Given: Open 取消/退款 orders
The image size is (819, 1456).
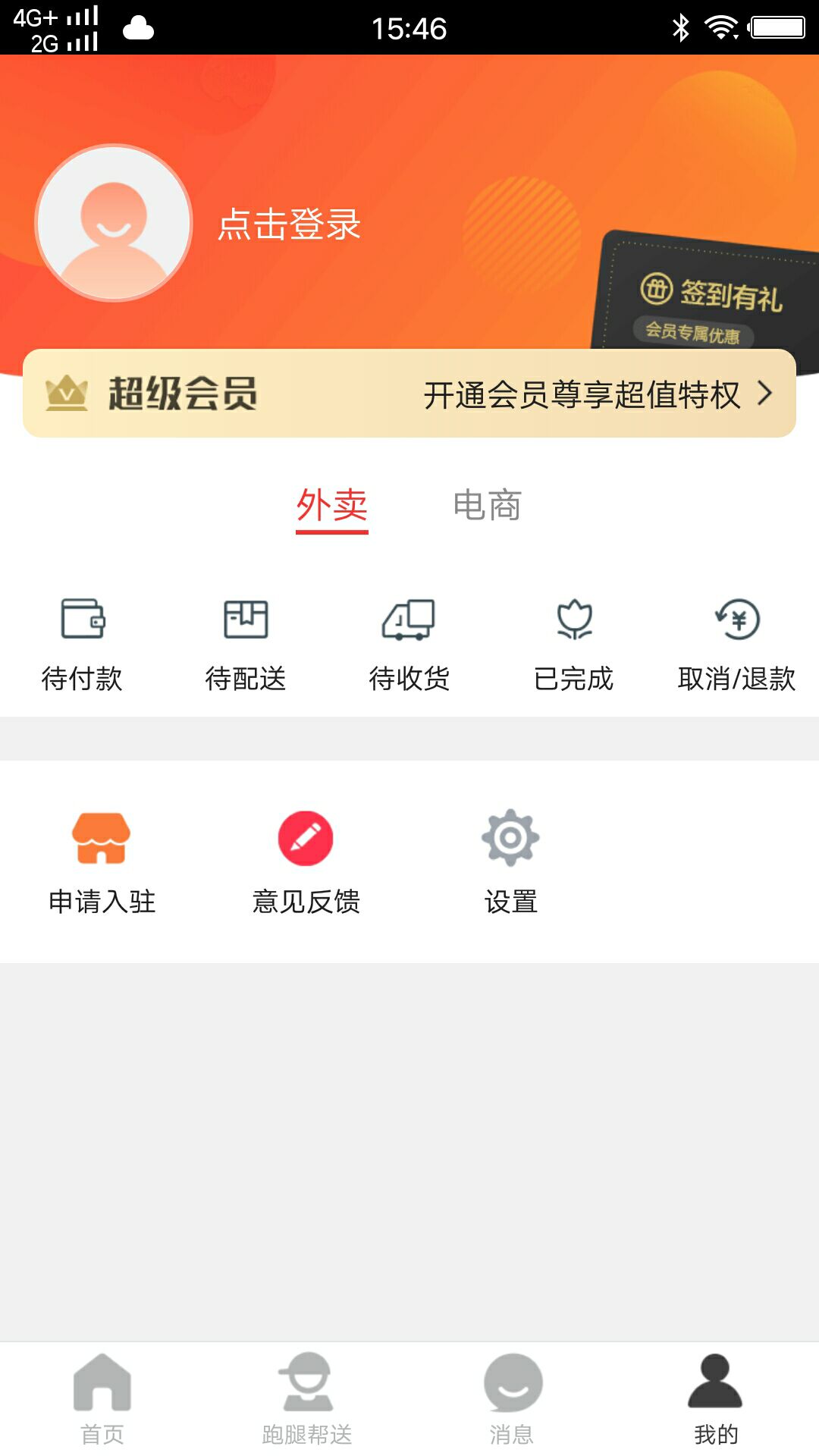Looking at the screenshot, I should tap(736, 645).
